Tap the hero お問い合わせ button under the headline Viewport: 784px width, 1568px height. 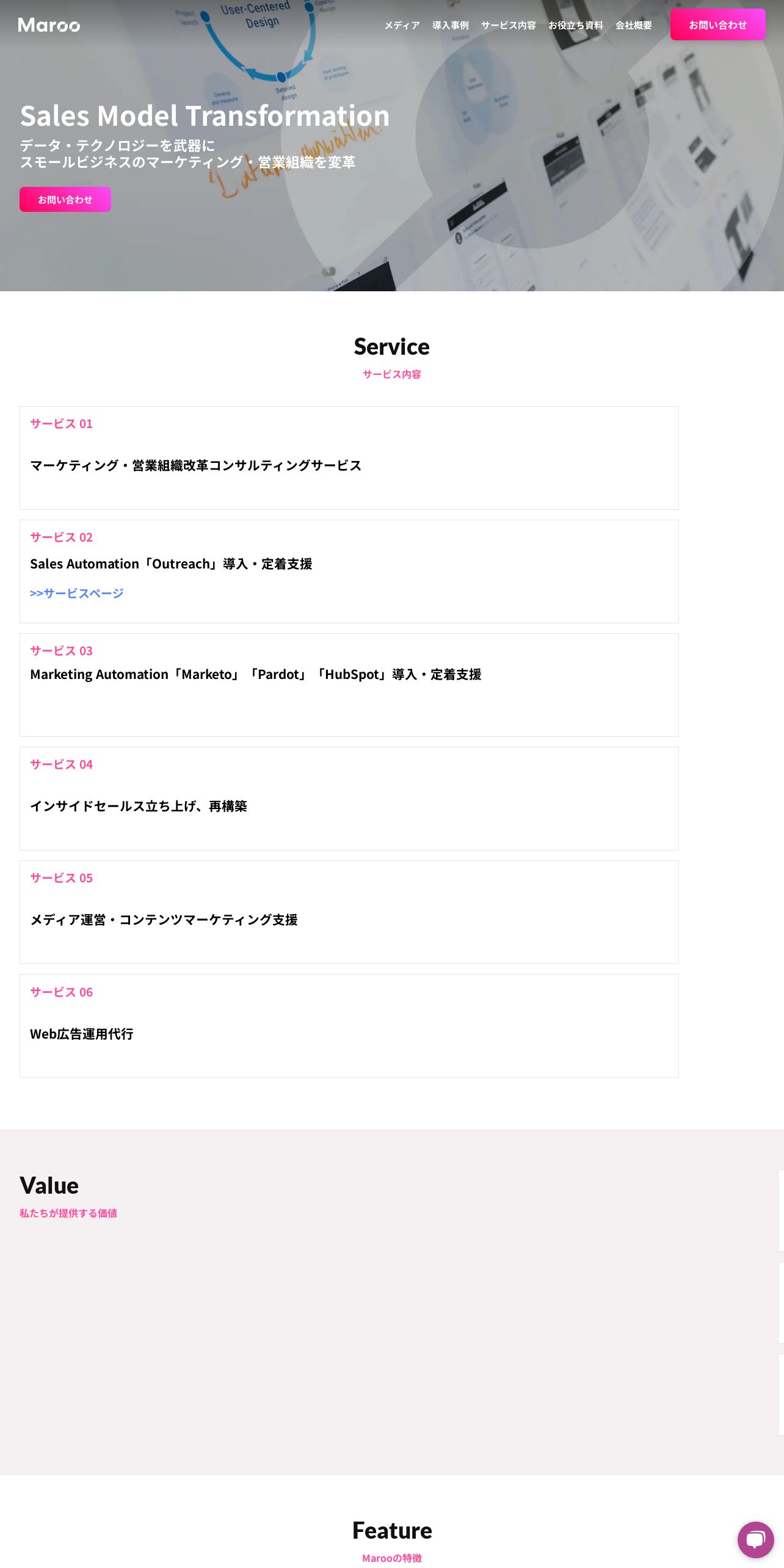coord(65,200)
